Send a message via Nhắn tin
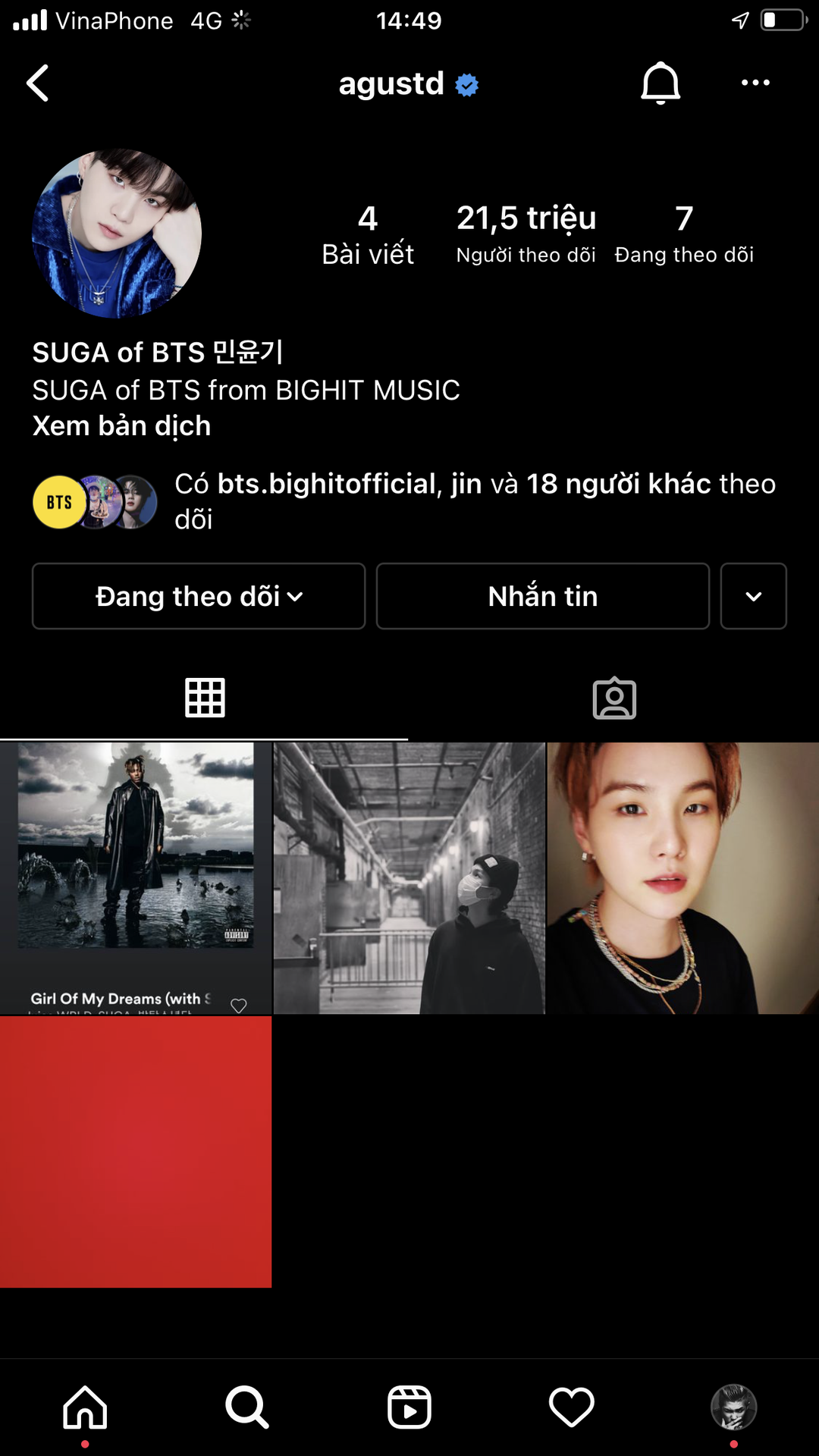 click(x=543, y=596)
